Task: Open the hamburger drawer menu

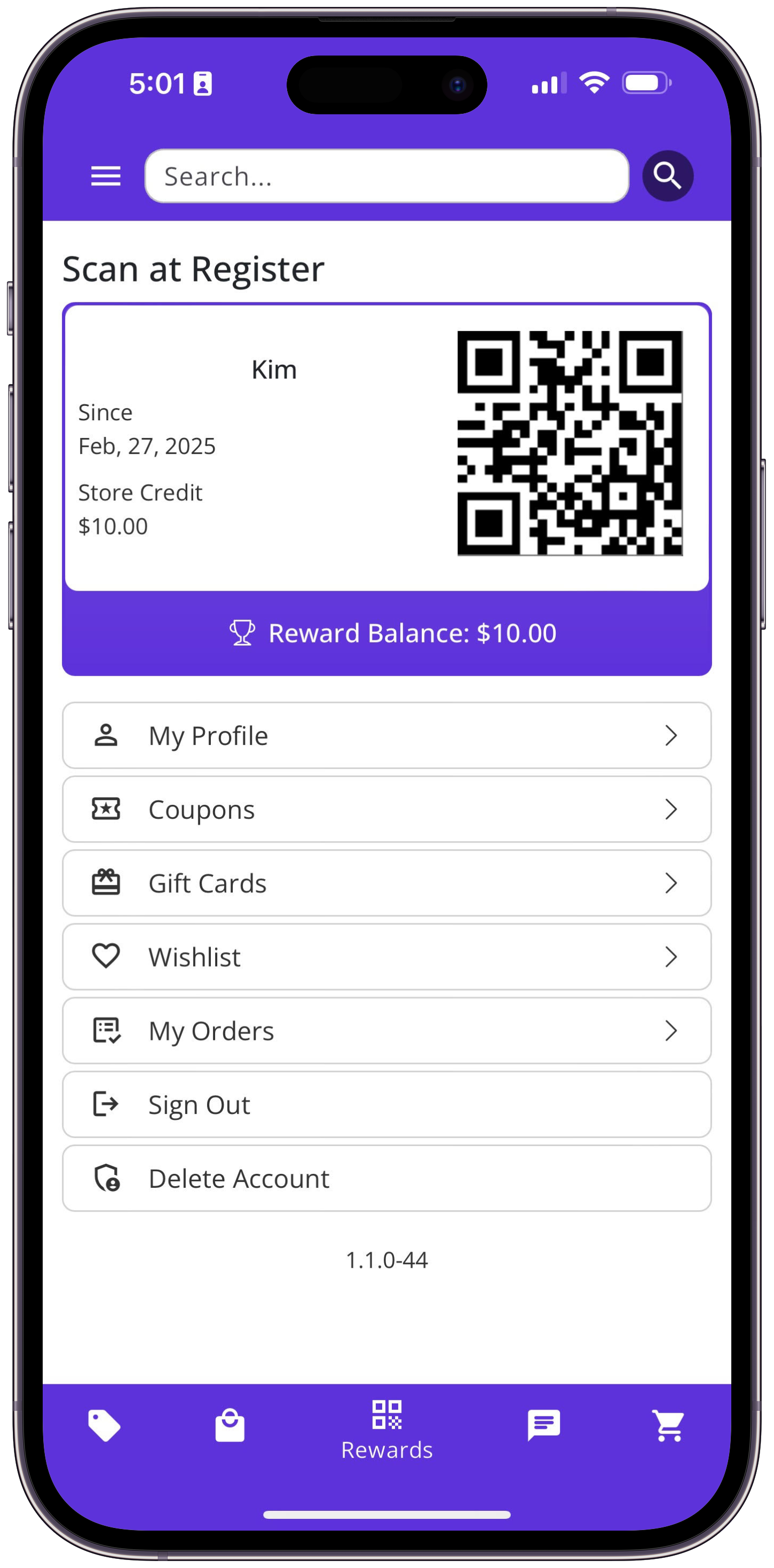Action: [105, 177]
